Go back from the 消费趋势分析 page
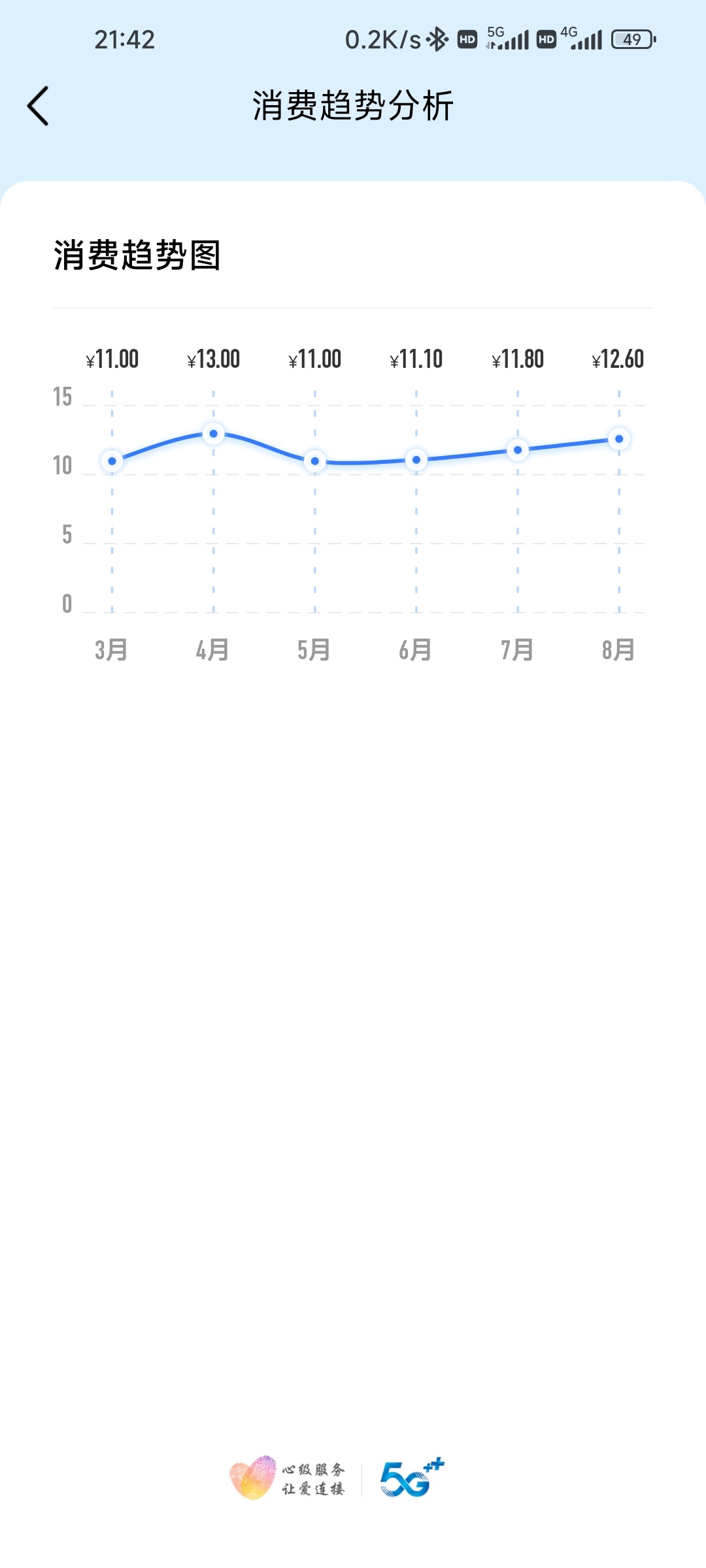 pyautogui.click(x=38, y=106)
